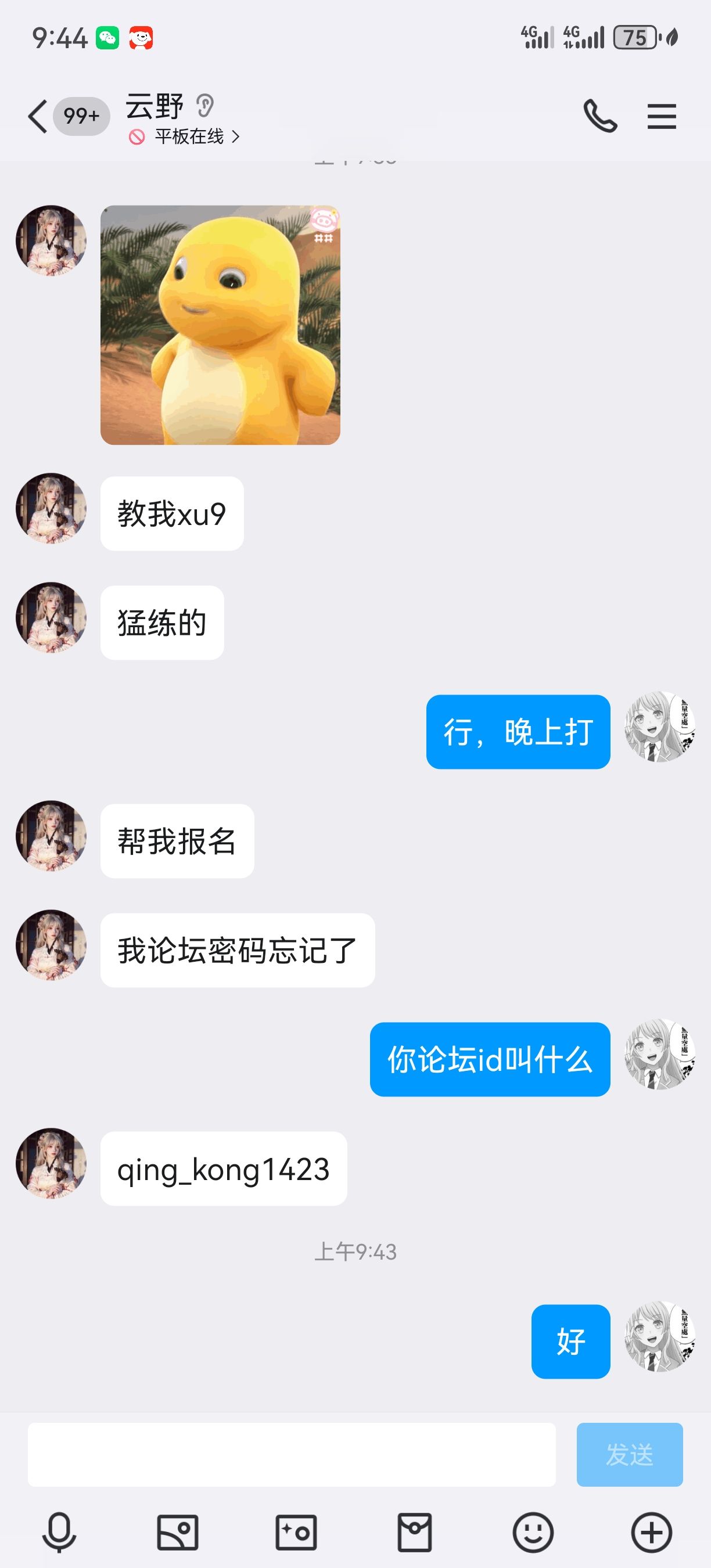Toggle the earpiece mode icon beside 云野
The height and width of the screenshot is (1568, 711).
(x=205, y=106)
